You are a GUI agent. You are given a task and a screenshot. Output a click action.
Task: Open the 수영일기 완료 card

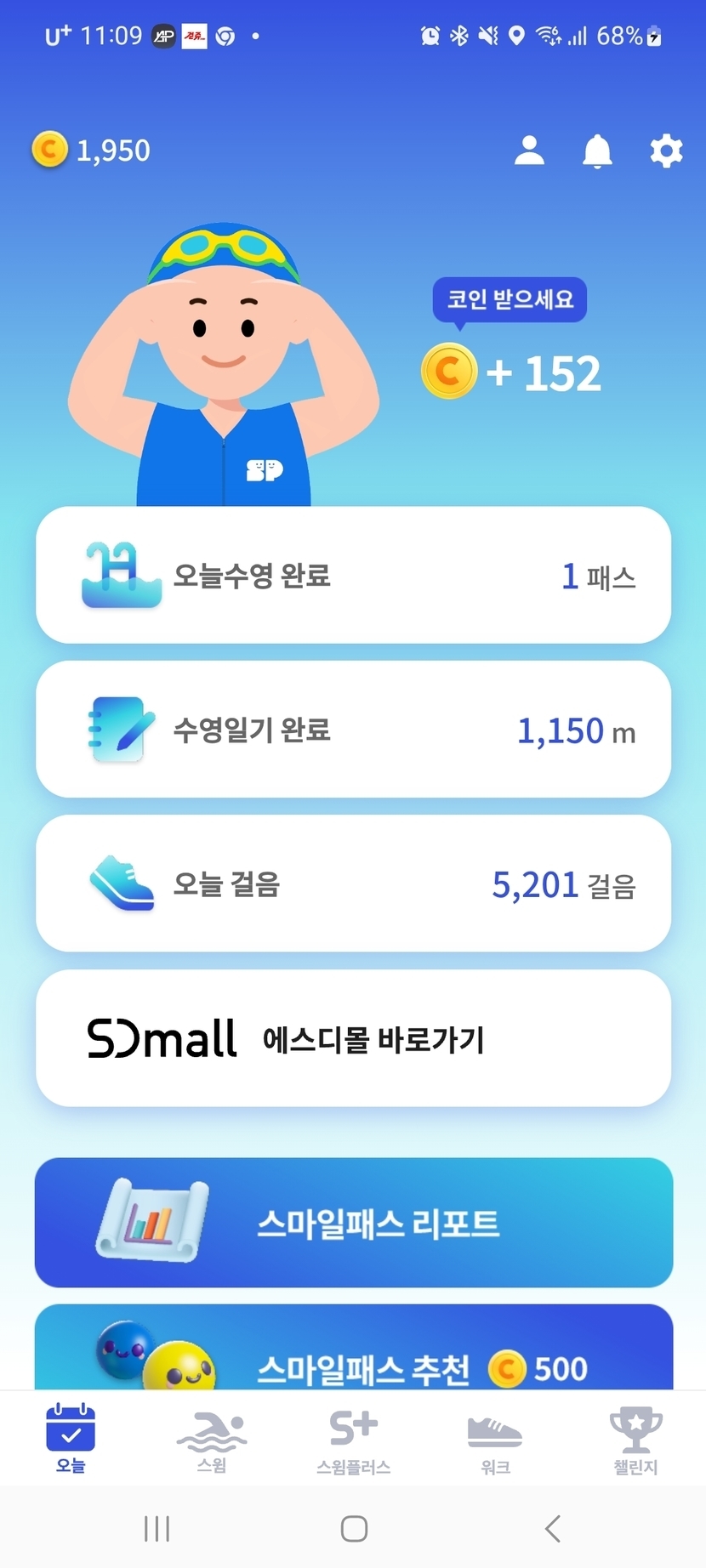coord(353,730)
